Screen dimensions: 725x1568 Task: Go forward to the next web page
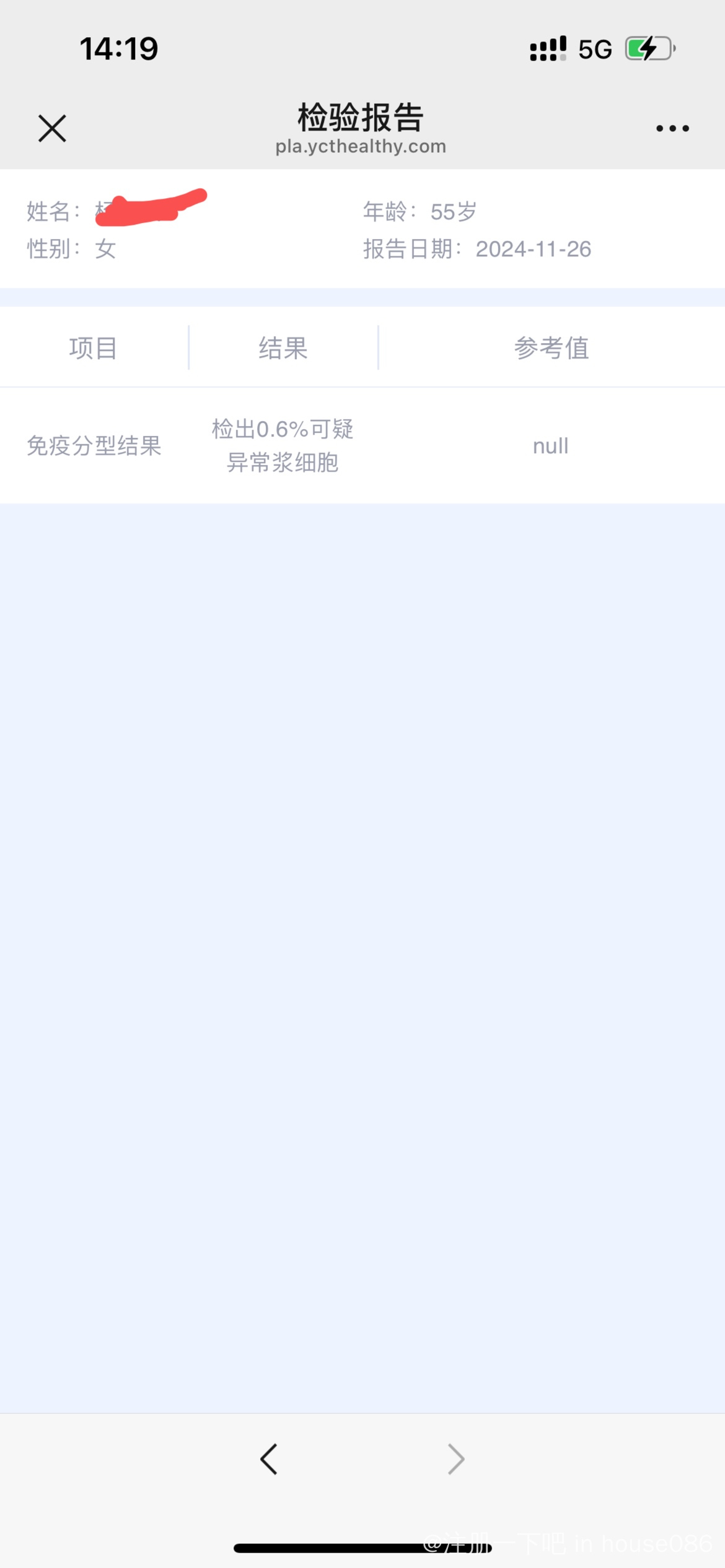(456, 1459)
